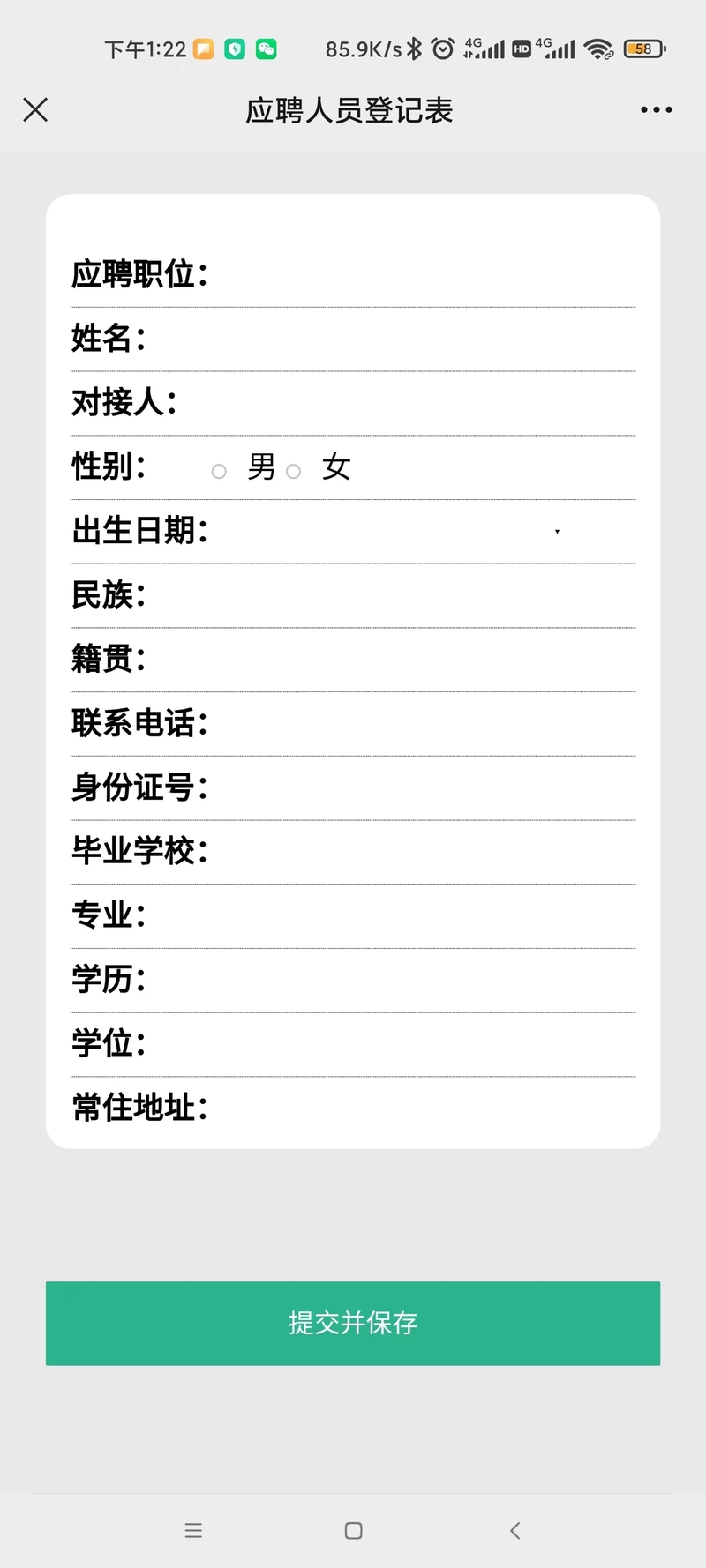Select 女 as gender

(294, 472)
